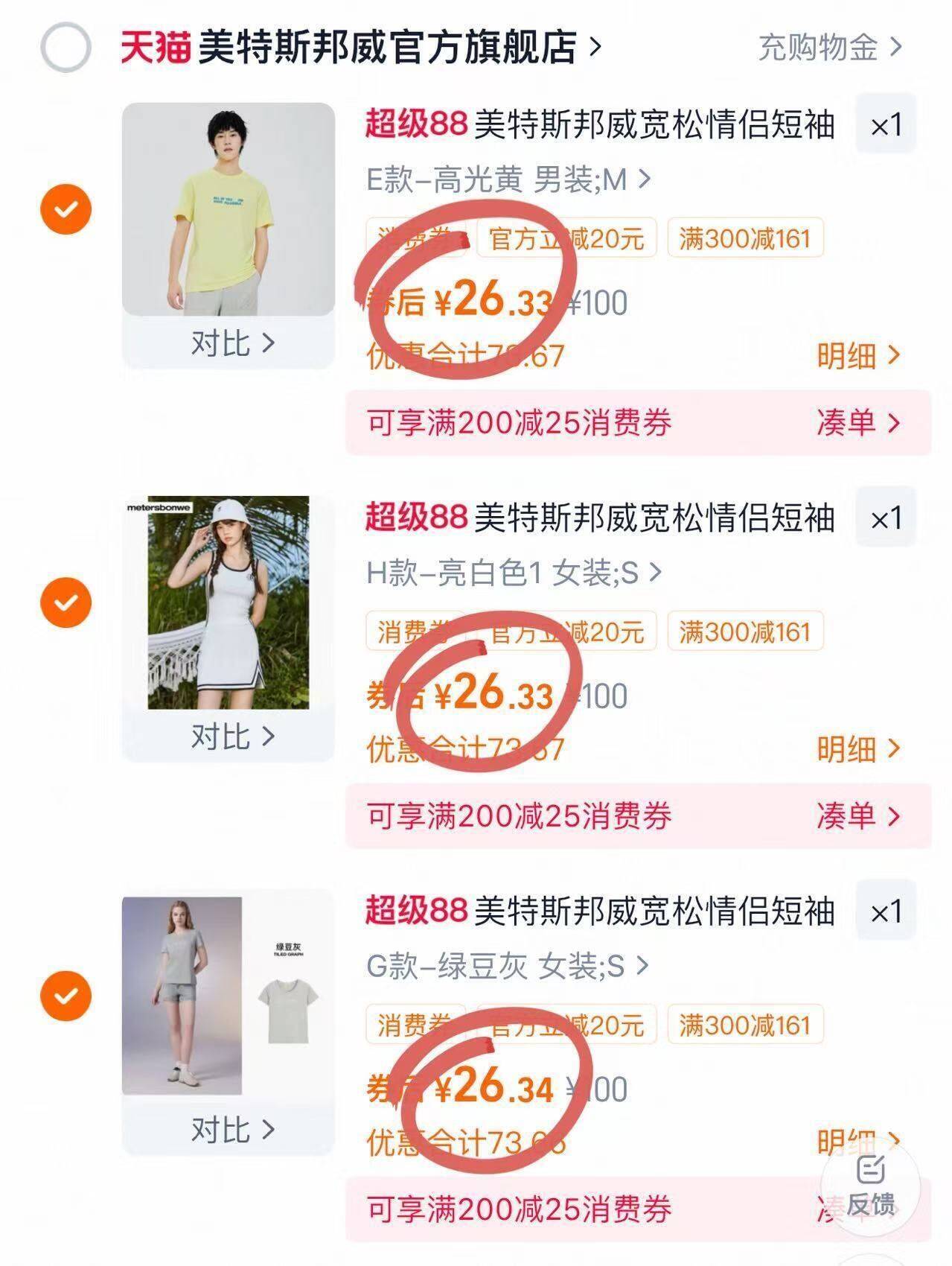Change the H款-亮白色1 女装;S specification

[x=514, y=573]
